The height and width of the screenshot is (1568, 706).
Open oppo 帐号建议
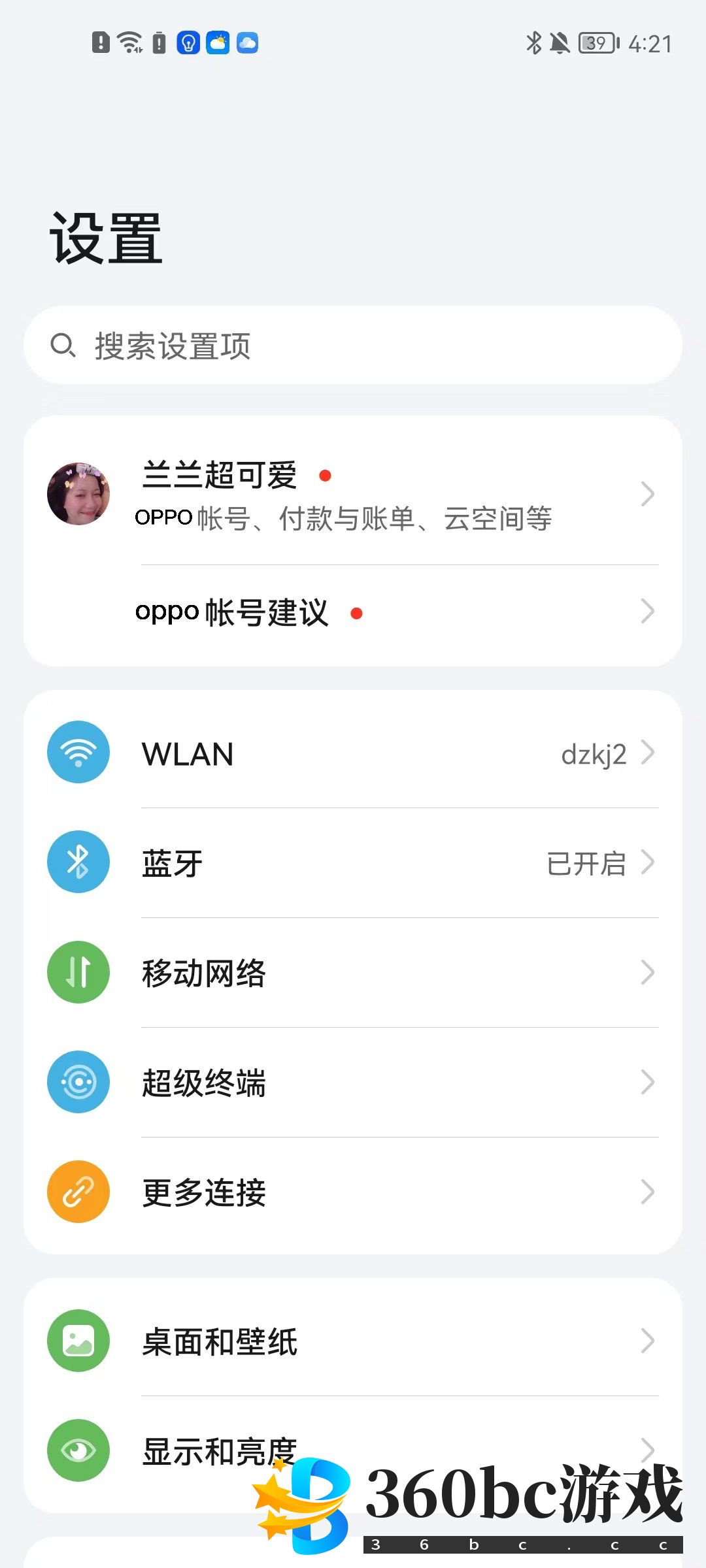pos(353,613)
